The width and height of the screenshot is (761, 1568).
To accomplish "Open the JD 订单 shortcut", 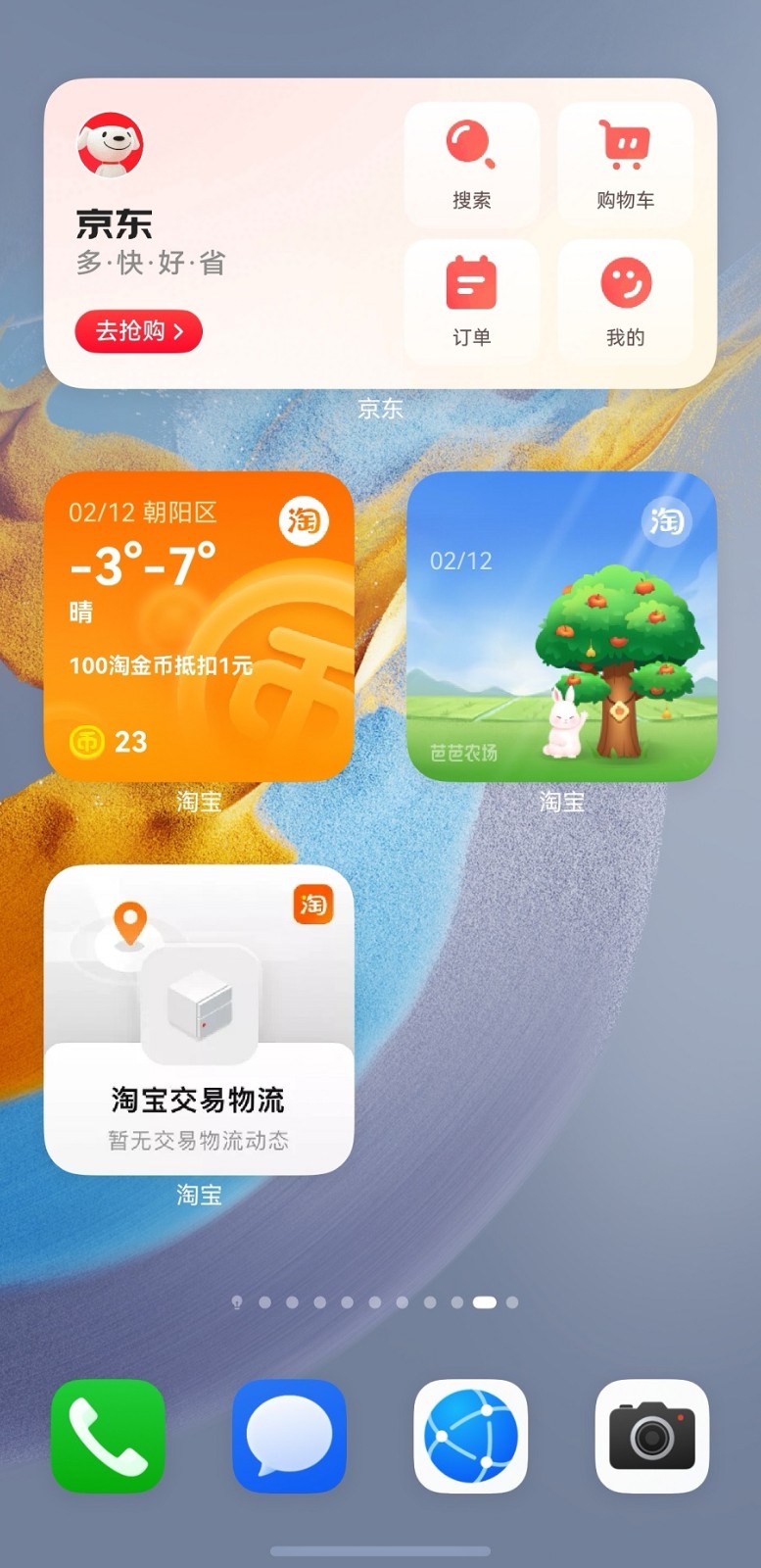I will (471, 302).
